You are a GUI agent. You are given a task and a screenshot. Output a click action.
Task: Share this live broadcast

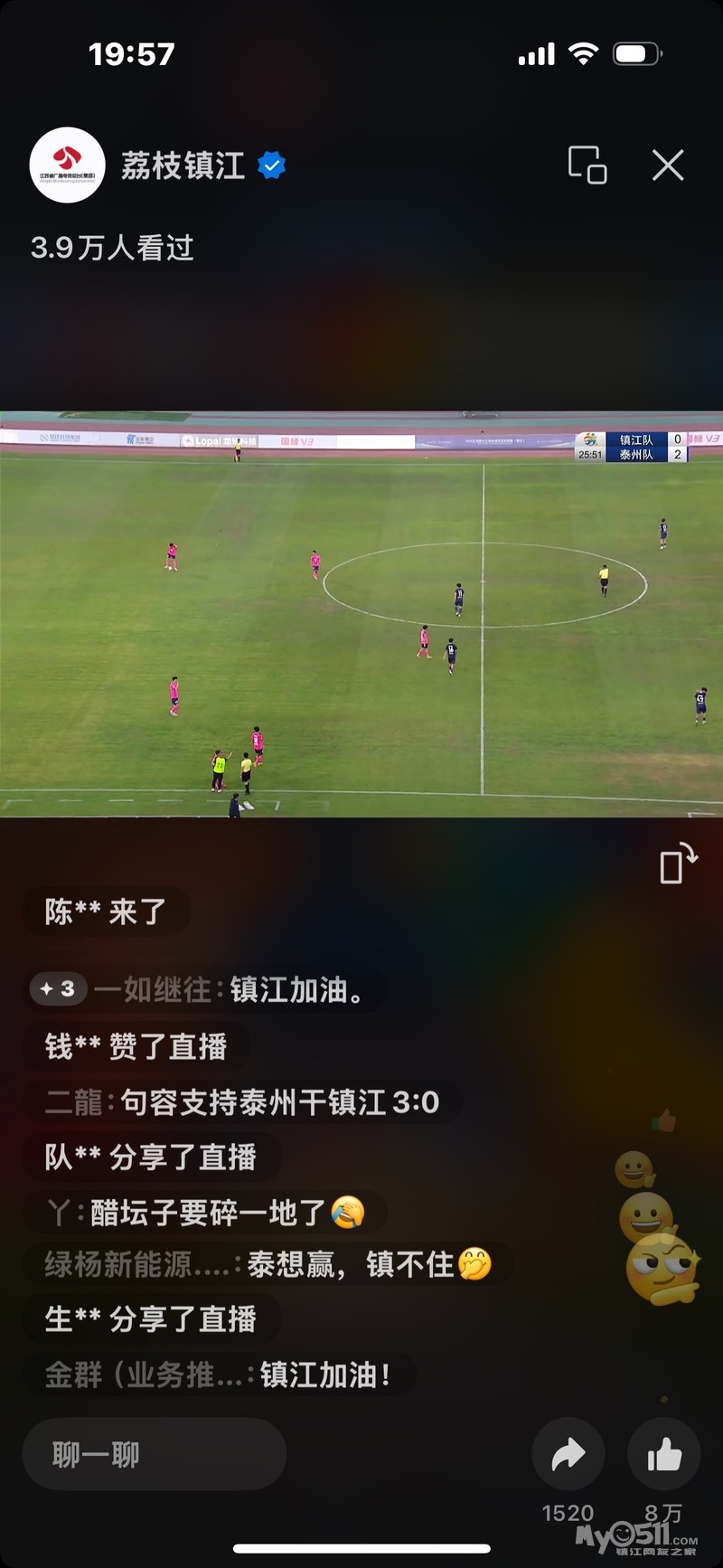coord(568,1454)
